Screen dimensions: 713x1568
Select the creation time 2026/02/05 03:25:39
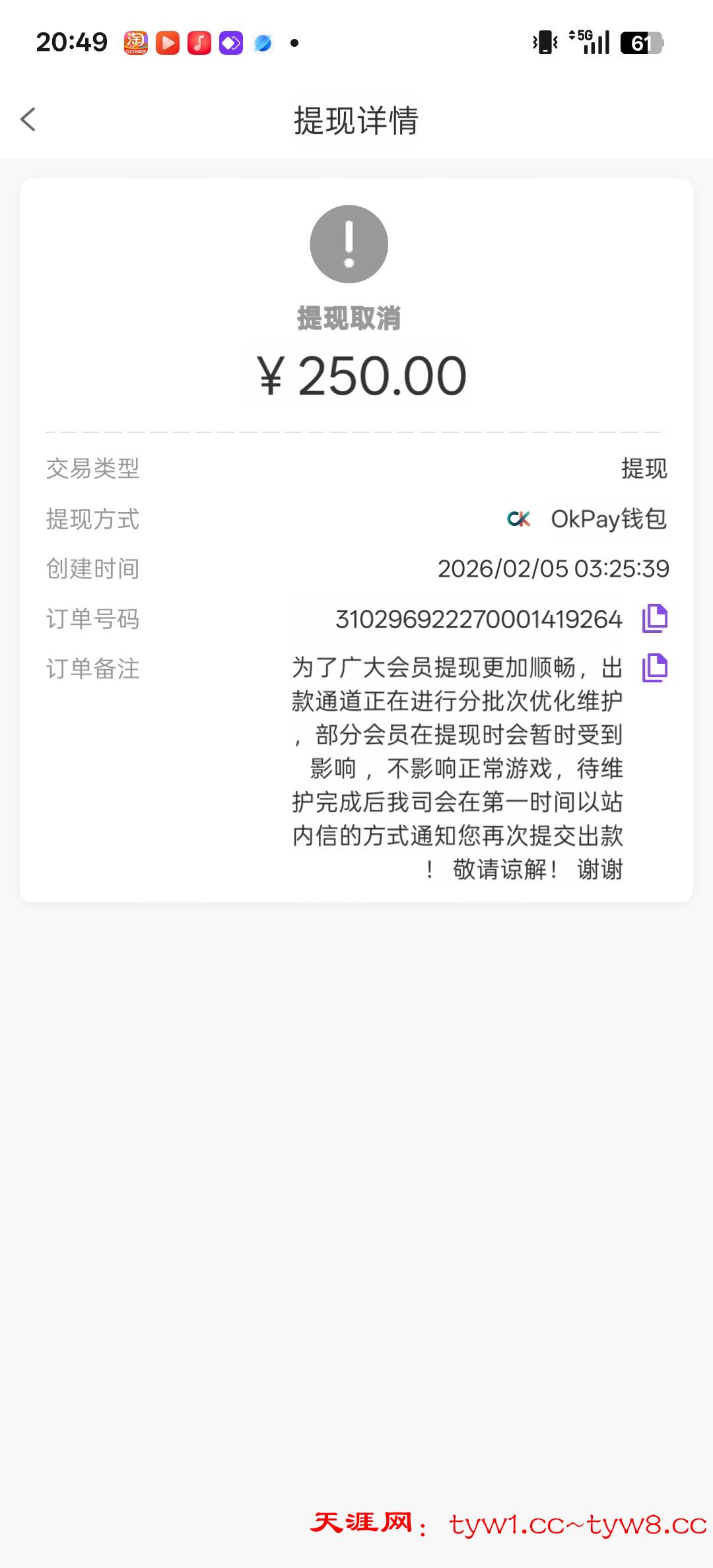553,569
